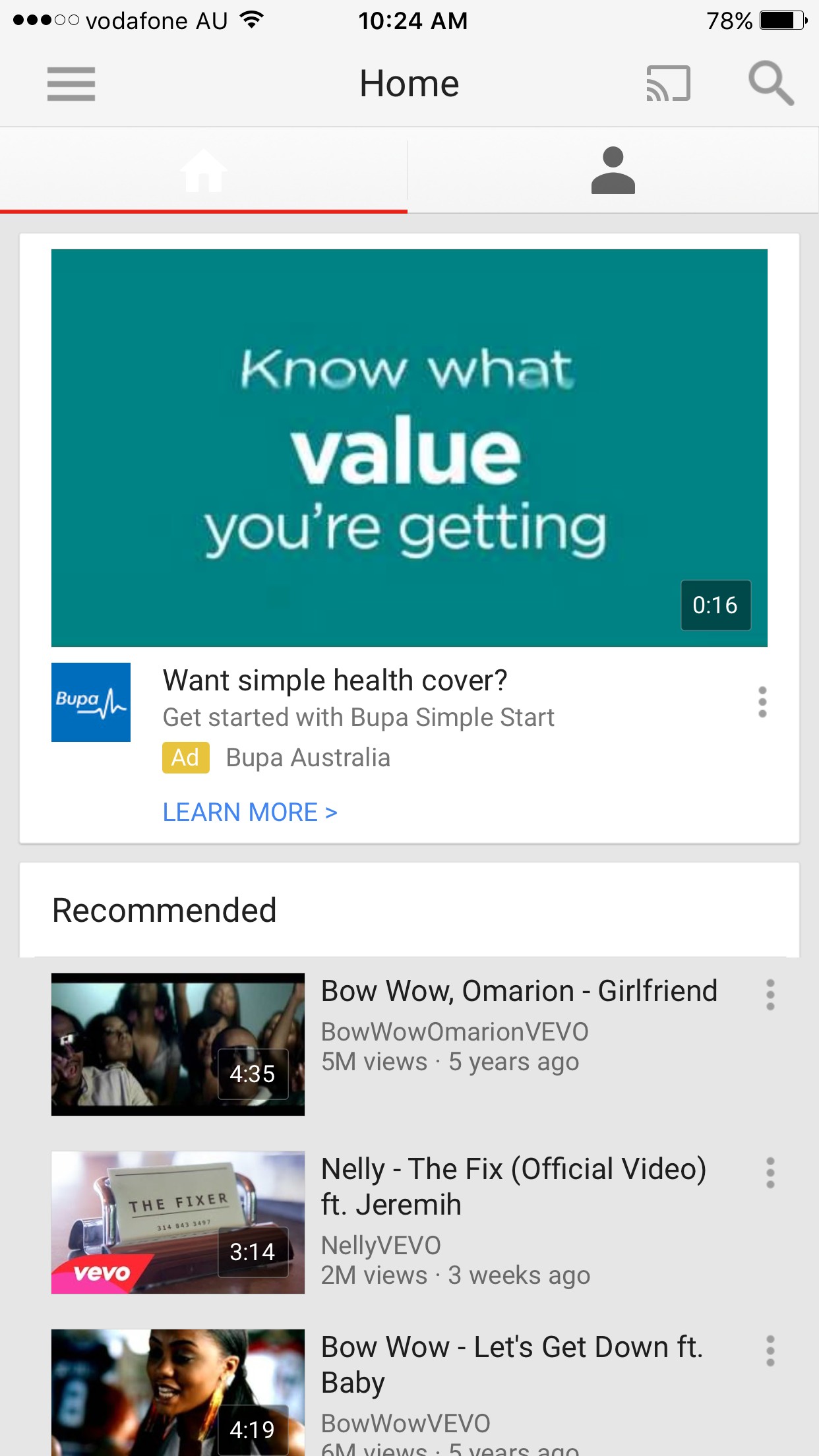Open the search magnifier
The width and height of the screenshot is (819, 1456).
pyautogui.click(x=770, y=84)
